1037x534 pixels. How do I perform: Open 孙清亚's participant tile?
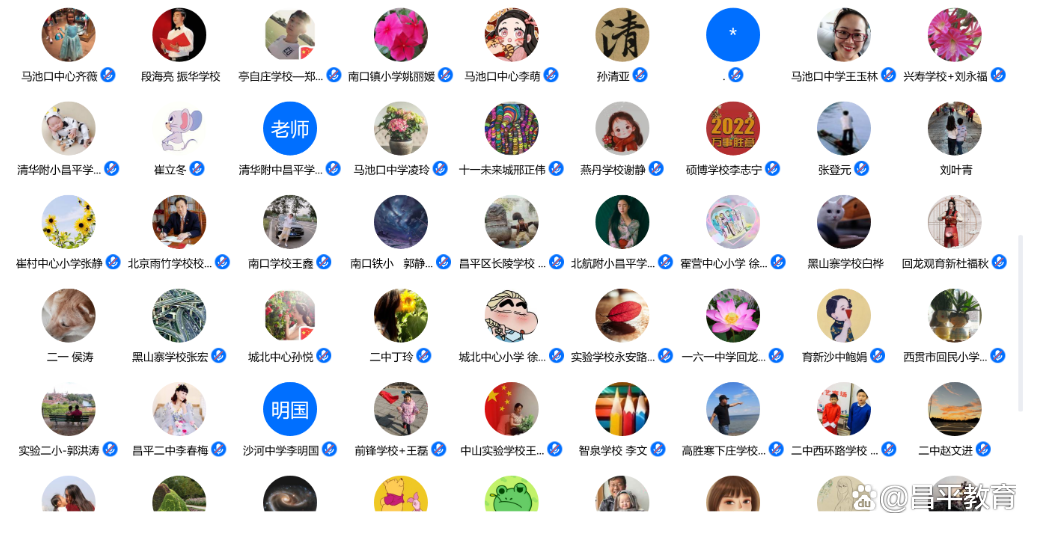[622, 35]
